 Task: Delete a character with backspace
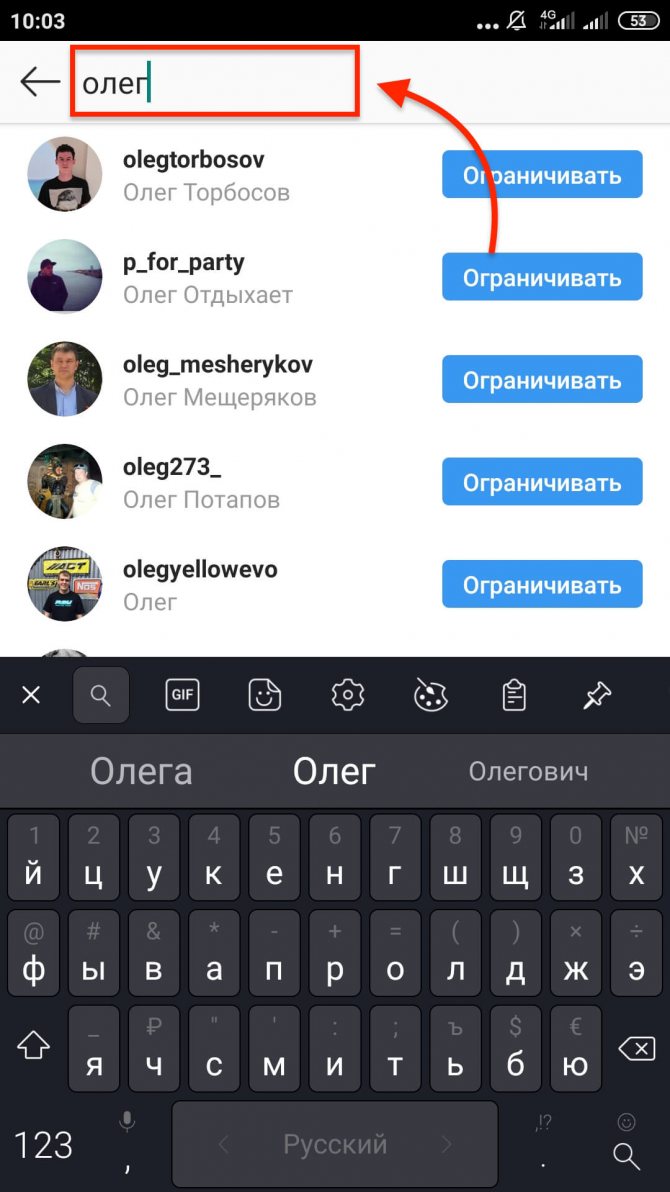(636, 1048)
